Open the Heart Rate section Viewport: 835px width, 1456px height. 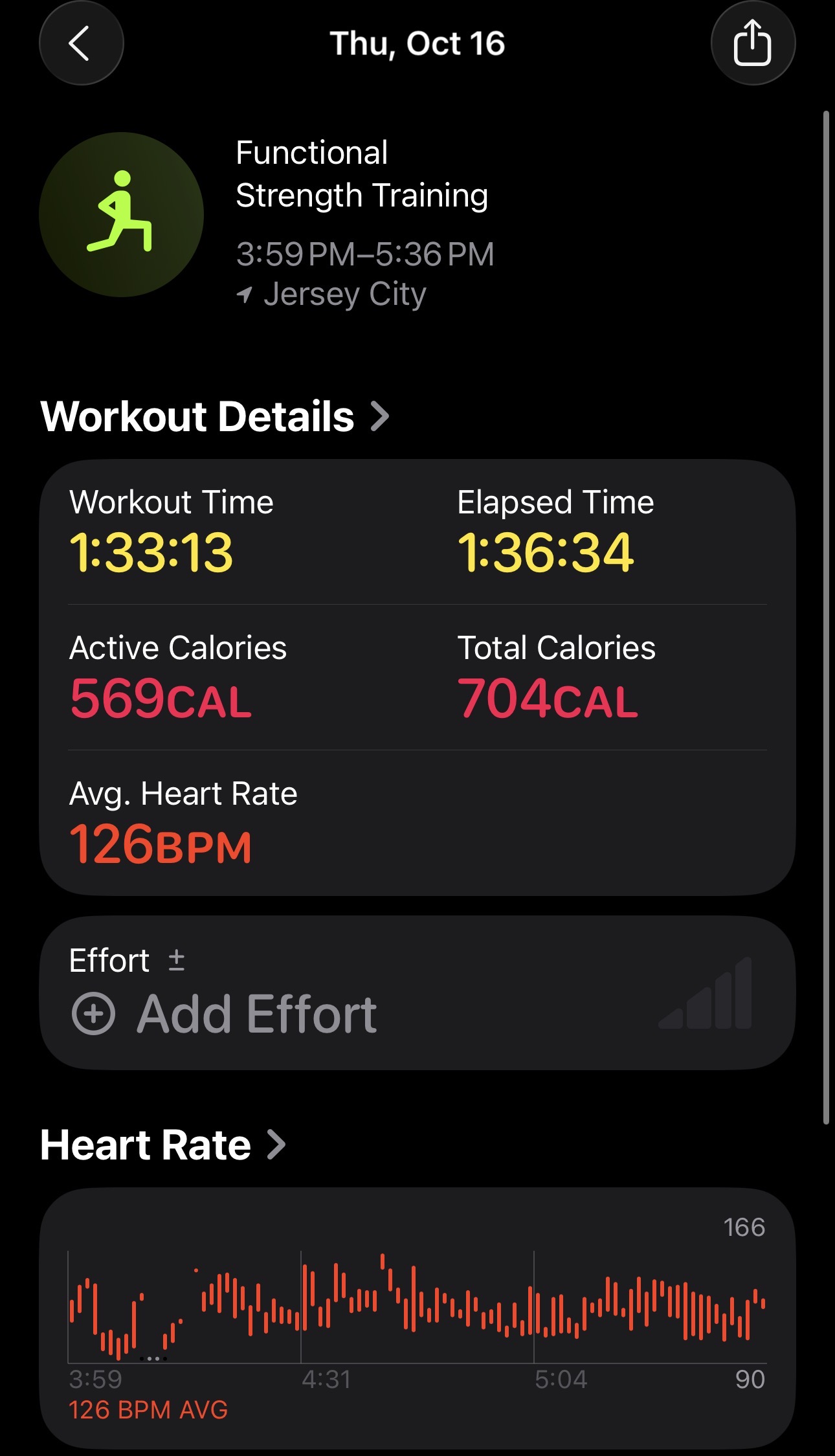(162, 1145)
